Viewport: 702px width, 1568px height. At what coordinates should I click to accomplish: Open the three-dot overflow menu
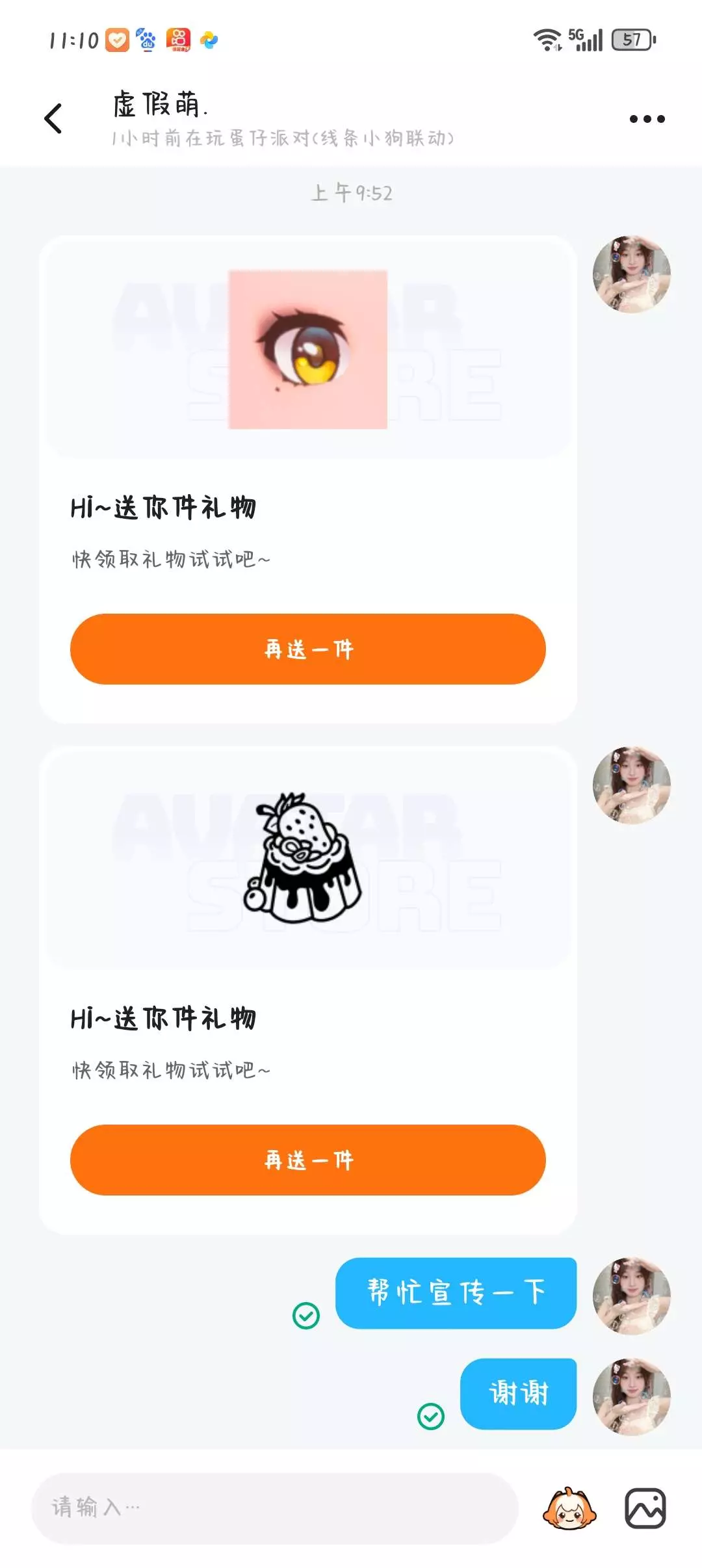(x=647, y=119)
